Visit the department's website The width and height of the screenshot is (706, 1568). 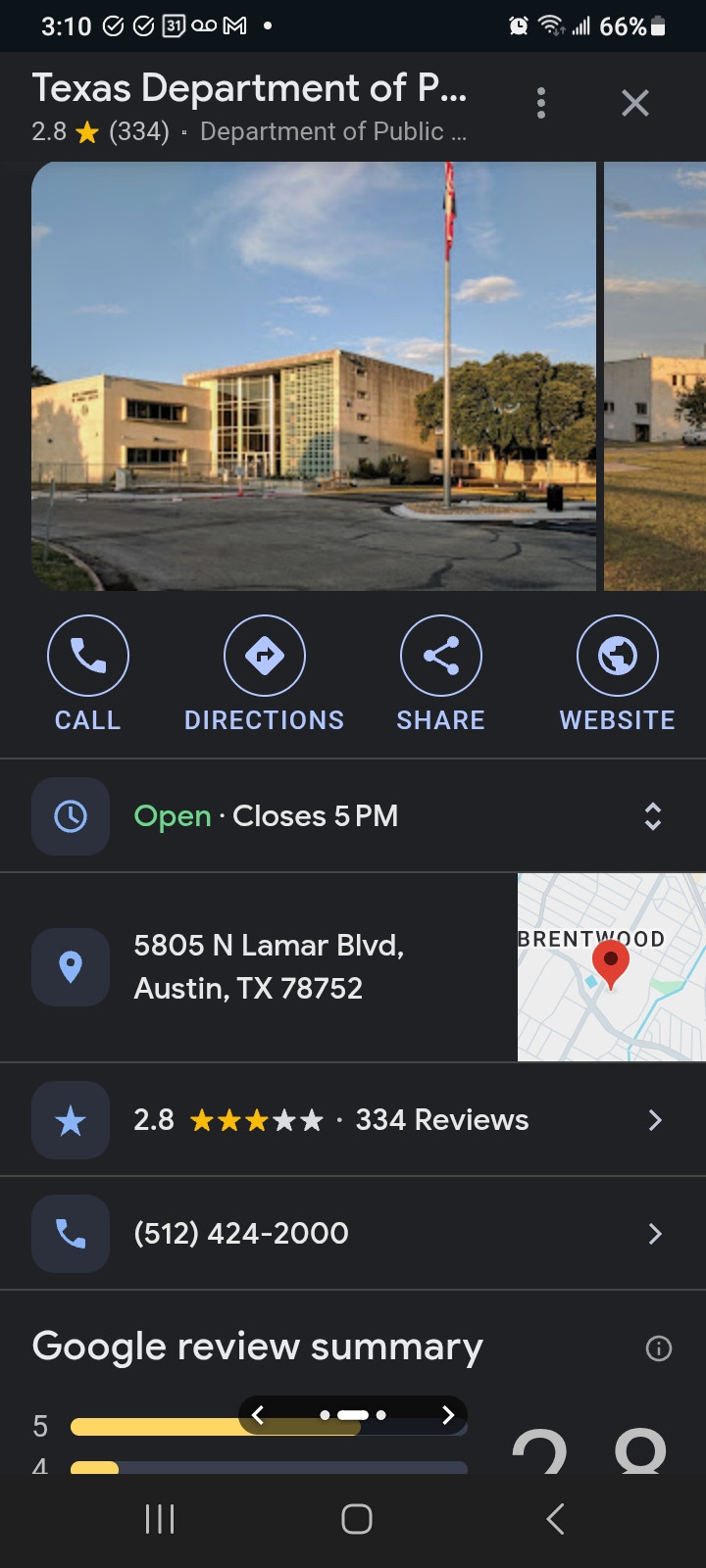pyautogui.click(x=618, y=674)
